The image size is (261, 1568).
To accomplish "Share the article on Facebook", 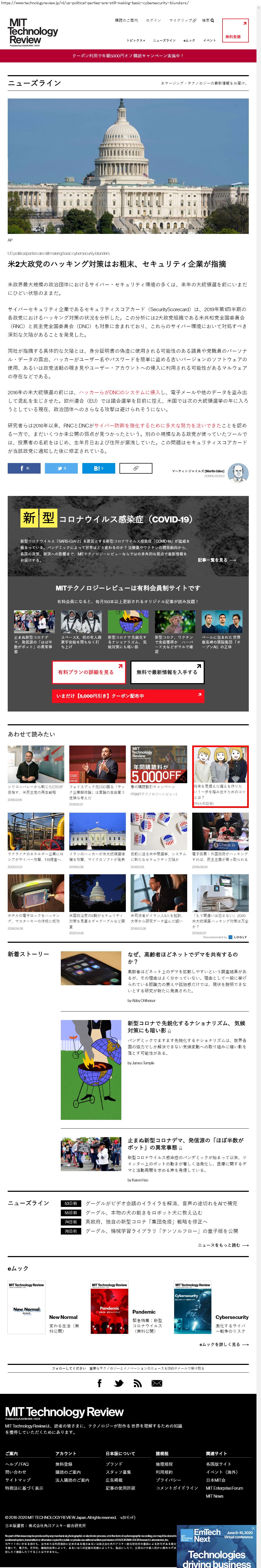I will (x=24, y=468).
